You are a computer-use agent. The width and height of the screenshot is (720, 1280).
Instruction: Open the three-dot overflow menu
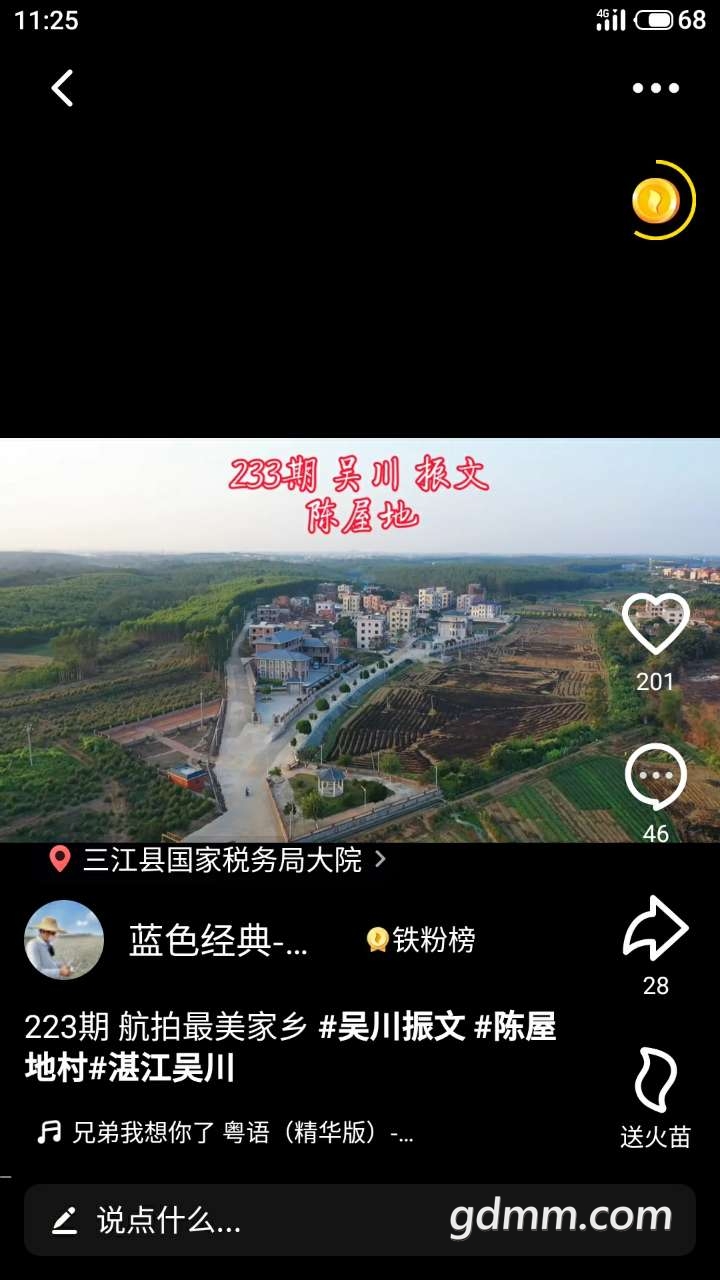coord(655,88)
